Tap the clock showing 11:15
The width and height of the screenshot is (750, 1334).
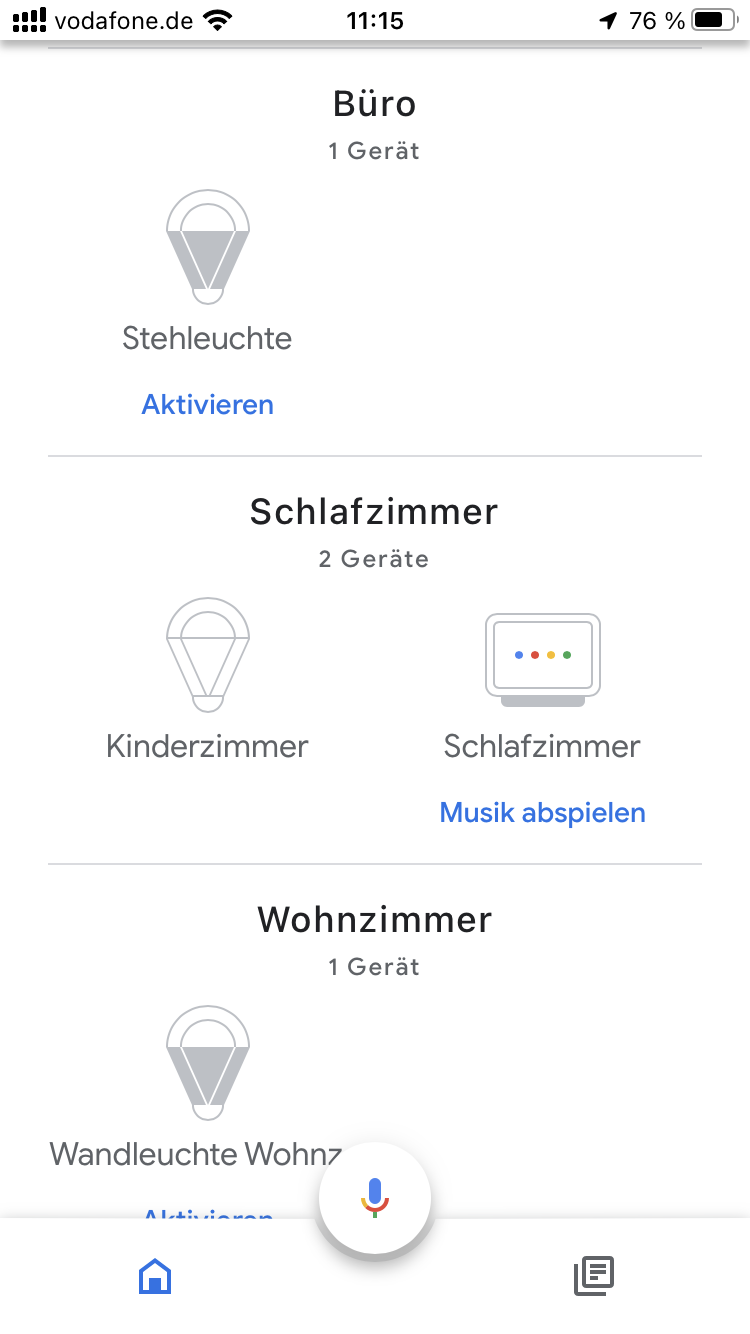click(x=374, y=18)
